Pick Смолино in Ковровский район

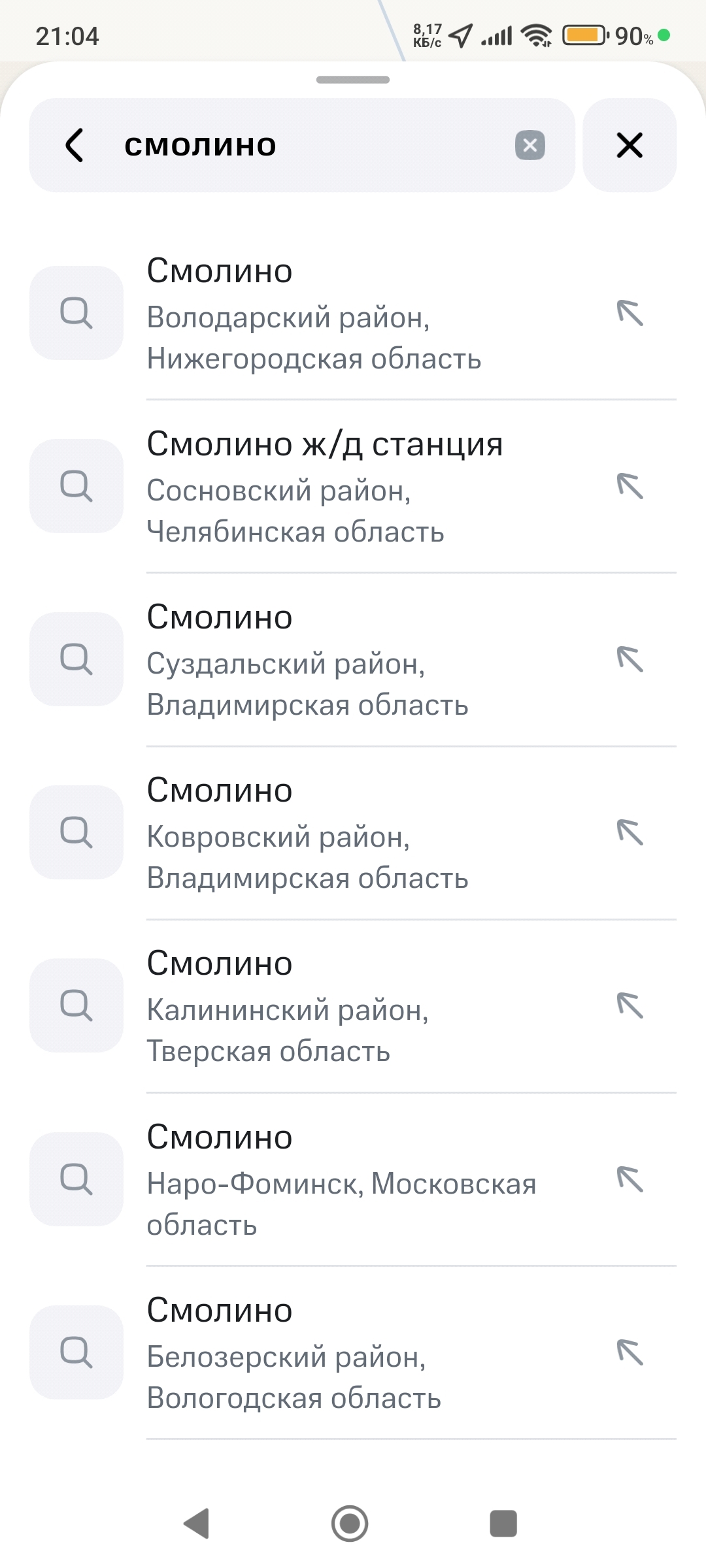[353, 832]
